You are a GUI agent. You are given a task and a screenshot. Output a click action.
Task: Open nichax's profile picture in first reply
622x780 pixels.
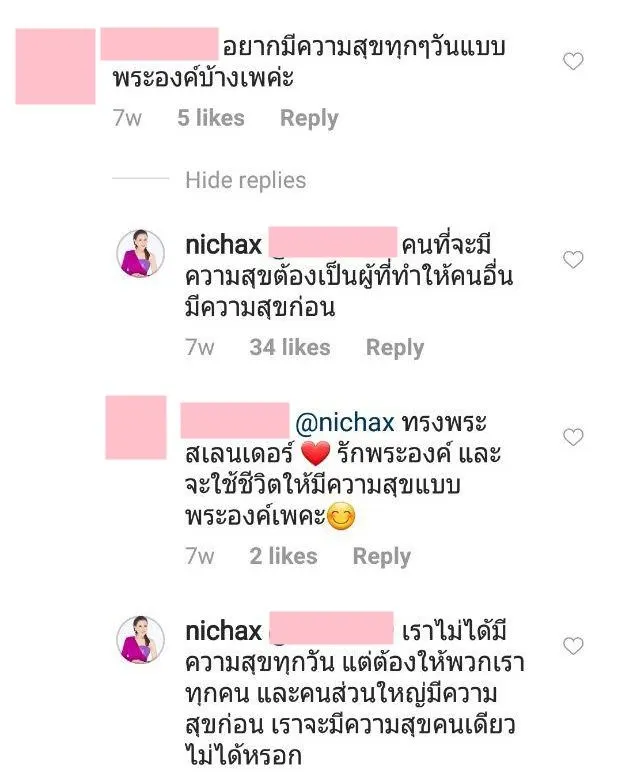pyautogui.click(x=141, y=252)
